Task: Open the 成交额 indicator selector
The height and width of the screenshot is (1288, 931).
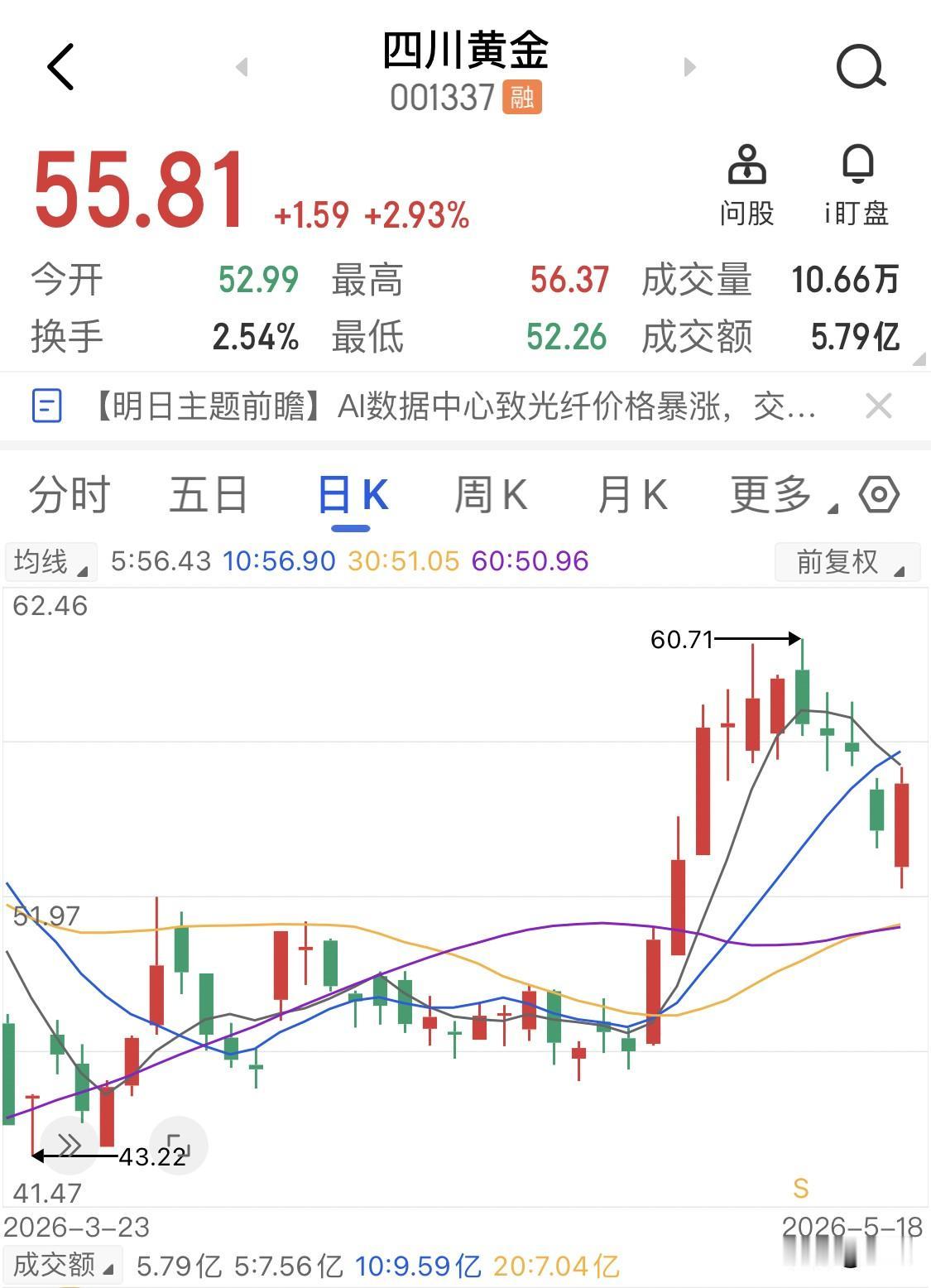Action: tap(63, 1266)
